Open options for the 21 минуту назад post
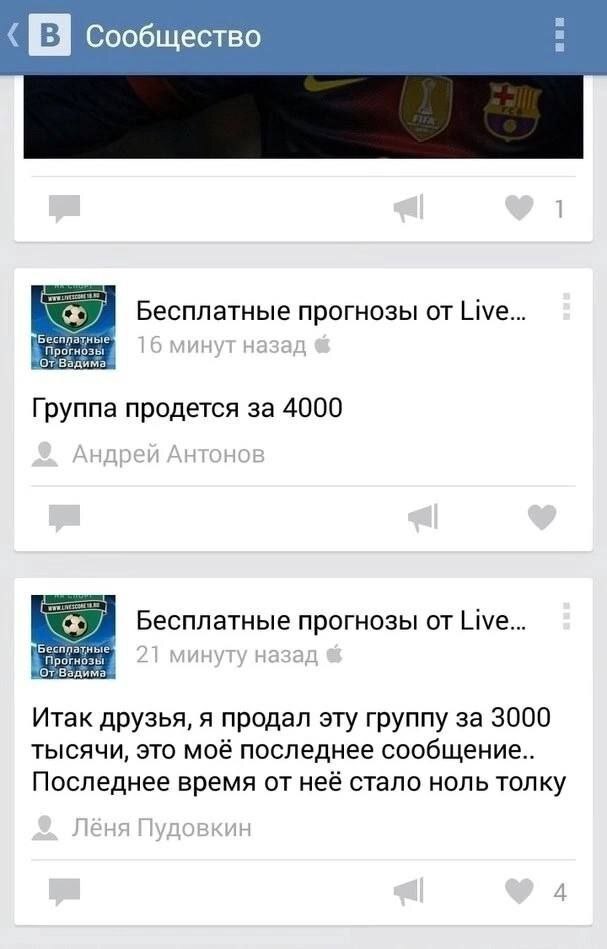 pyautogui.click(x=566, y=616)
